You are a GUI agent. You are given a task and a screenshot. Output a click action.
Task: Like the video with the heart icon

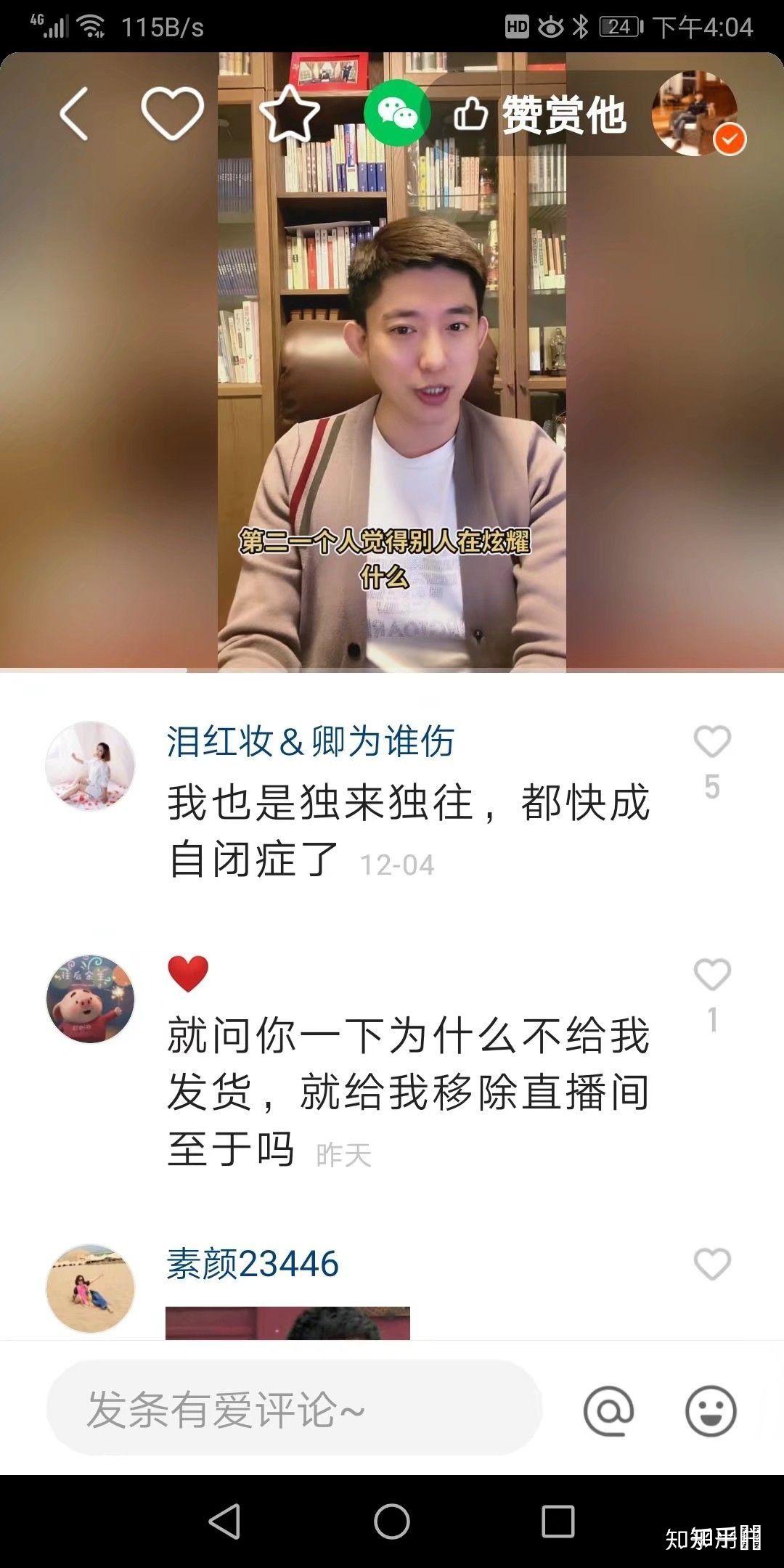(172, 113)
